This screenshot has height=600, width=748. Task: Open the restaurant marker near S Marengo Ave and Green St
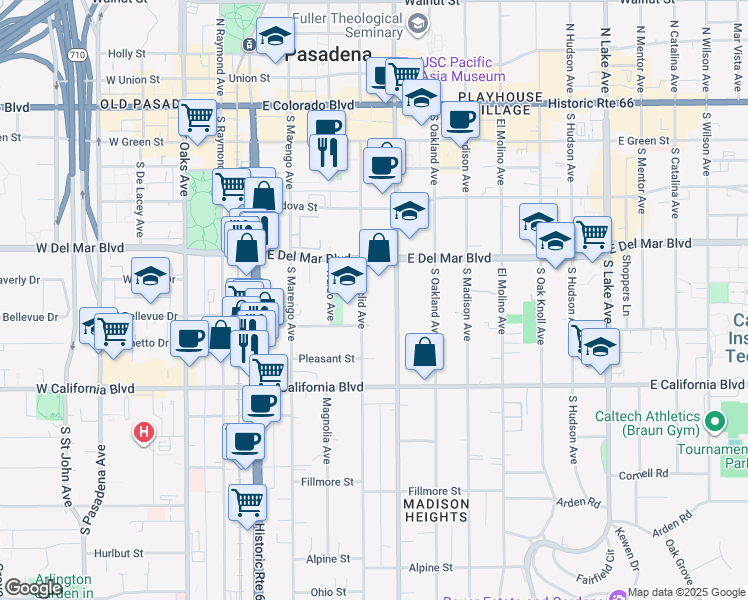328,156
